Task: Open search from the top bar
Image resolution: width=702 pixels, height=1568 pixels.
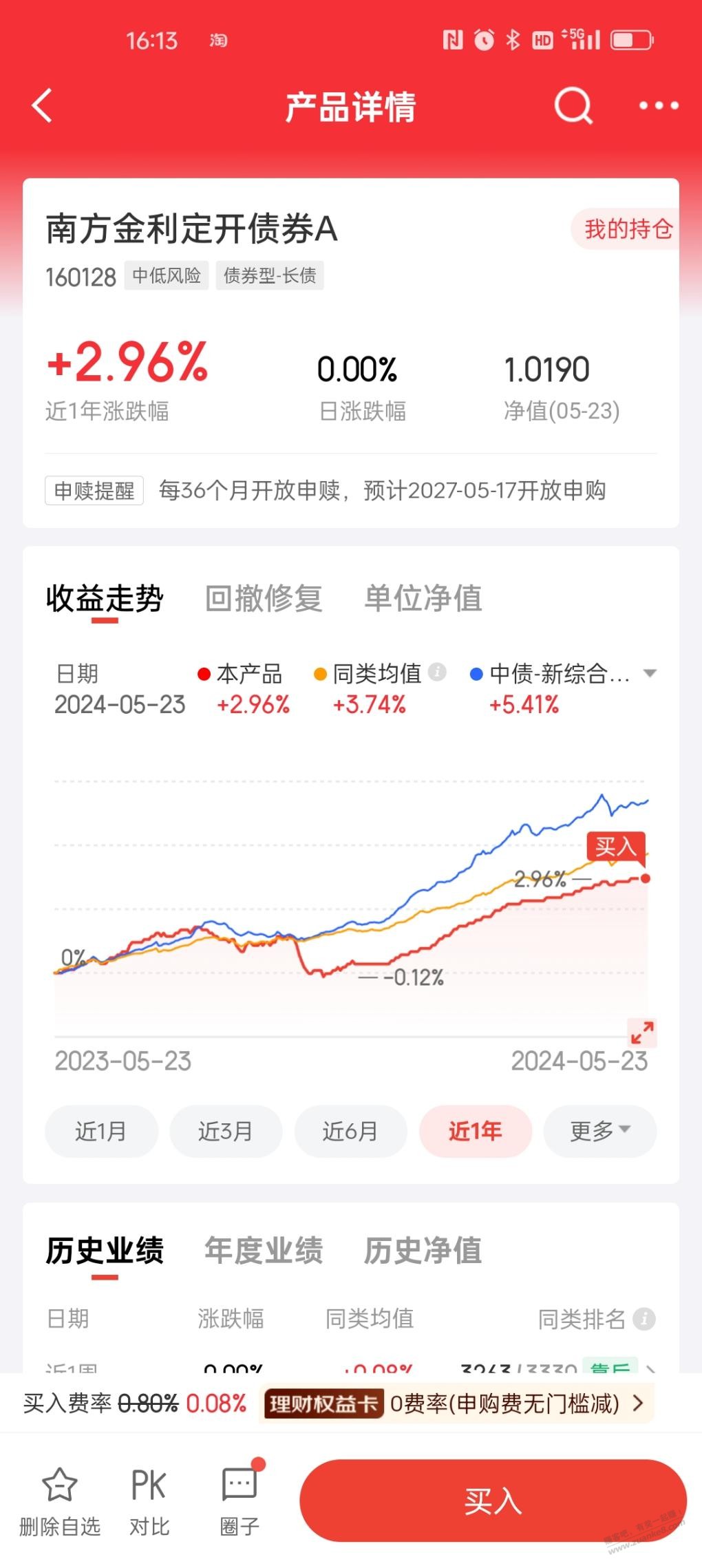Action: tap(573, 106)
